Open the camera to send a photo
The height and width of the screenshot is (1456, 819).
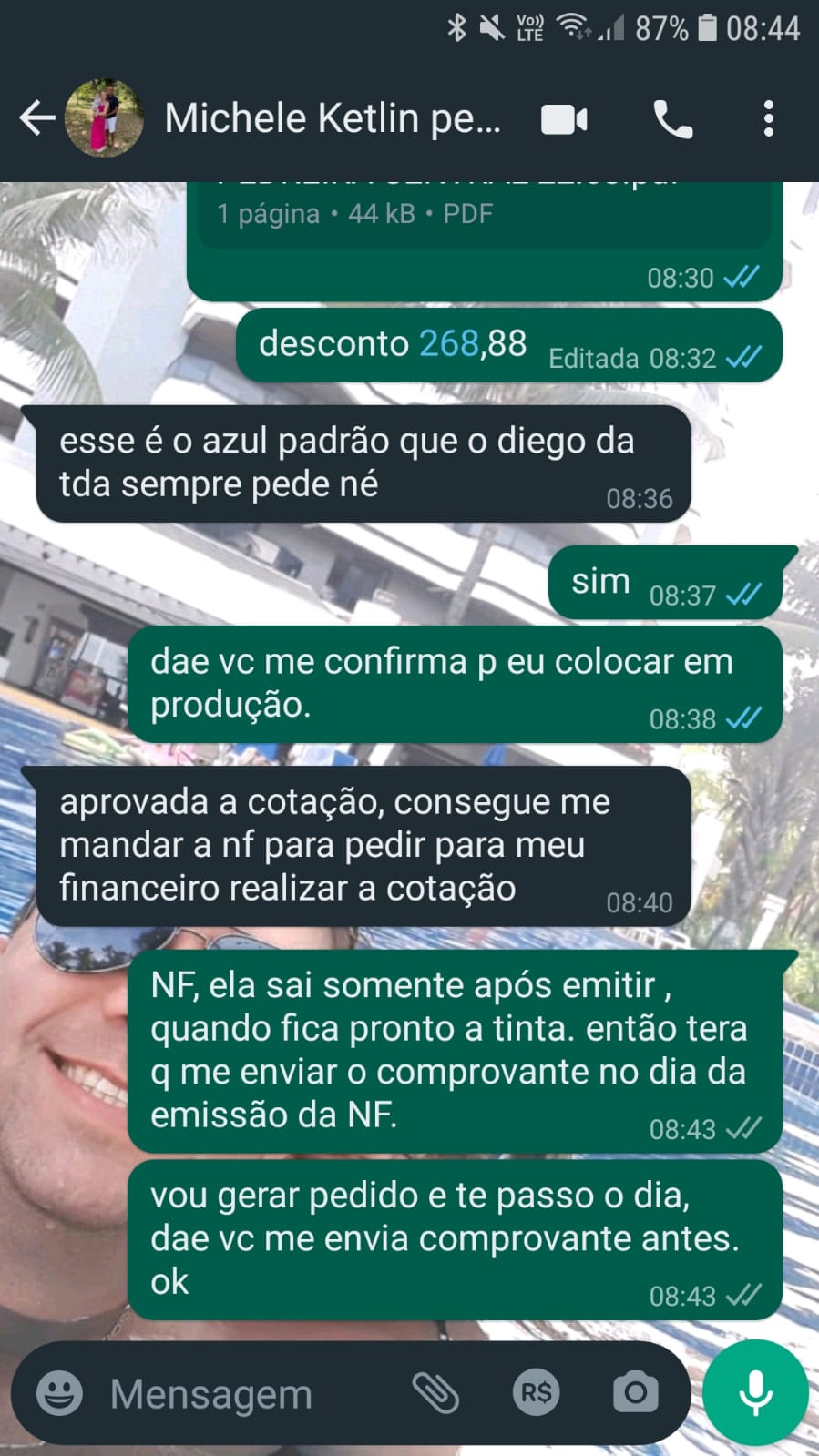pyautogui.click(x=635, y=1392)
